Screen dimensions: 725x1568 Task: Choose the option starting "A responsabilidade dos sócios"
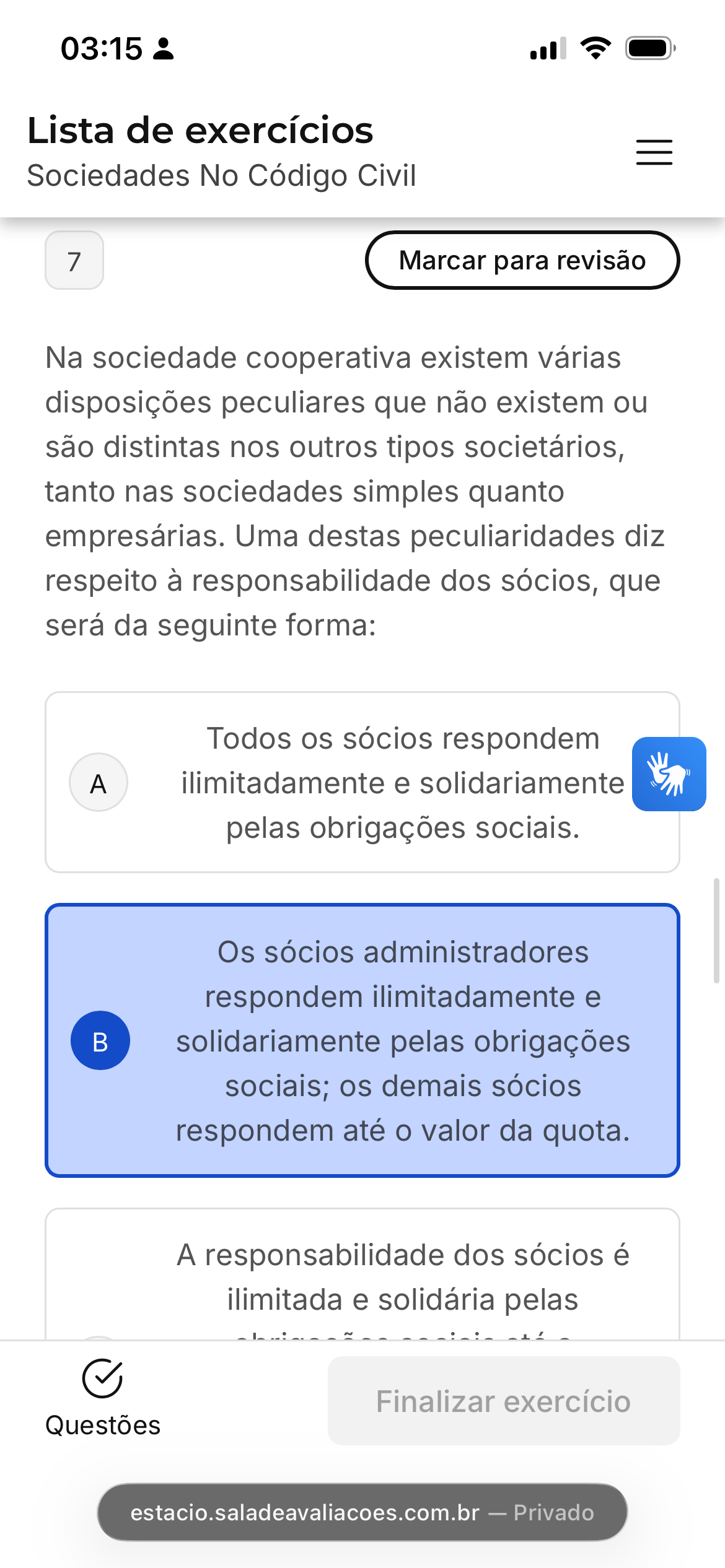coord(362,1274)
